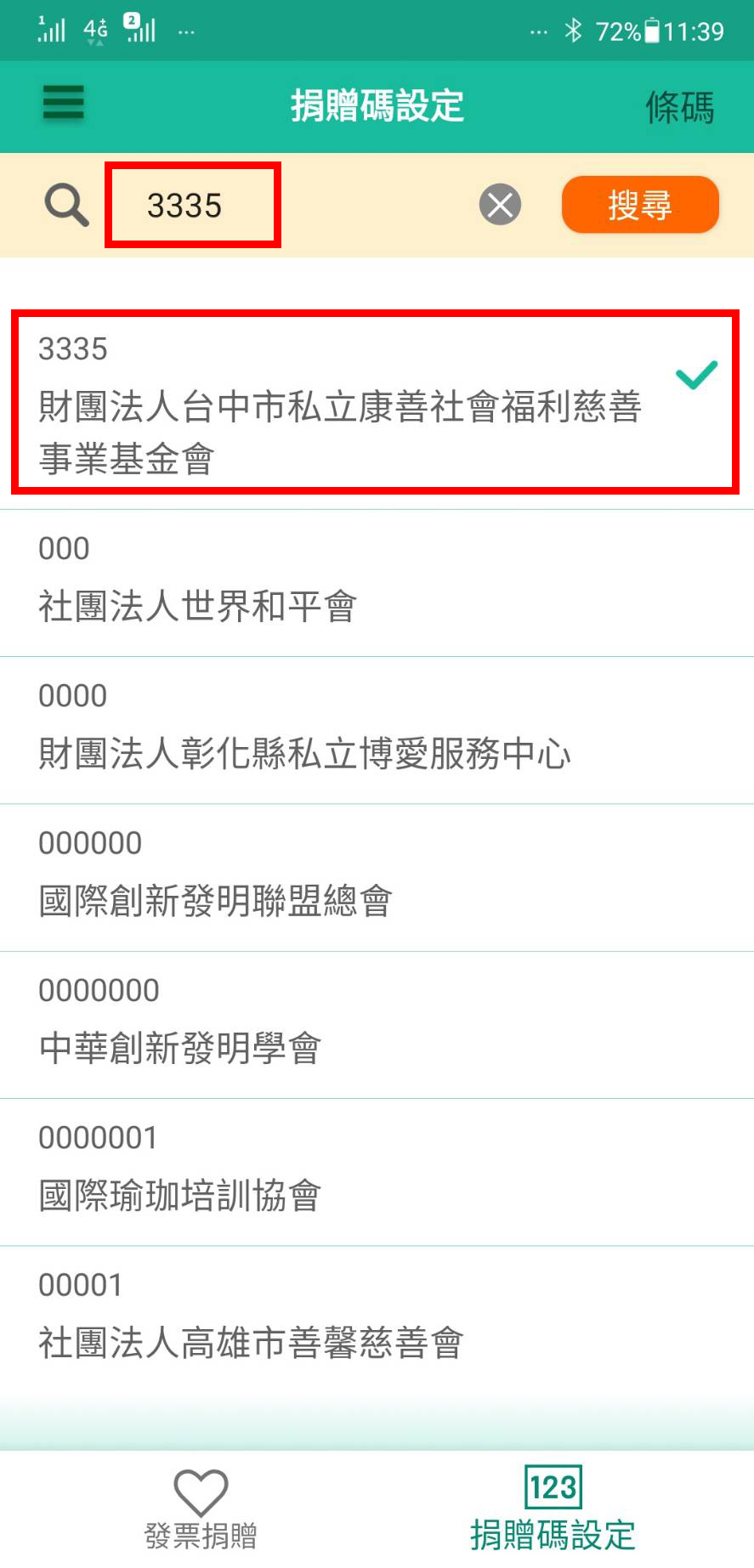754x1568 pixels.
Task: Switch to the 捐贈碼設定 tab
Action: coord(553,1509)
